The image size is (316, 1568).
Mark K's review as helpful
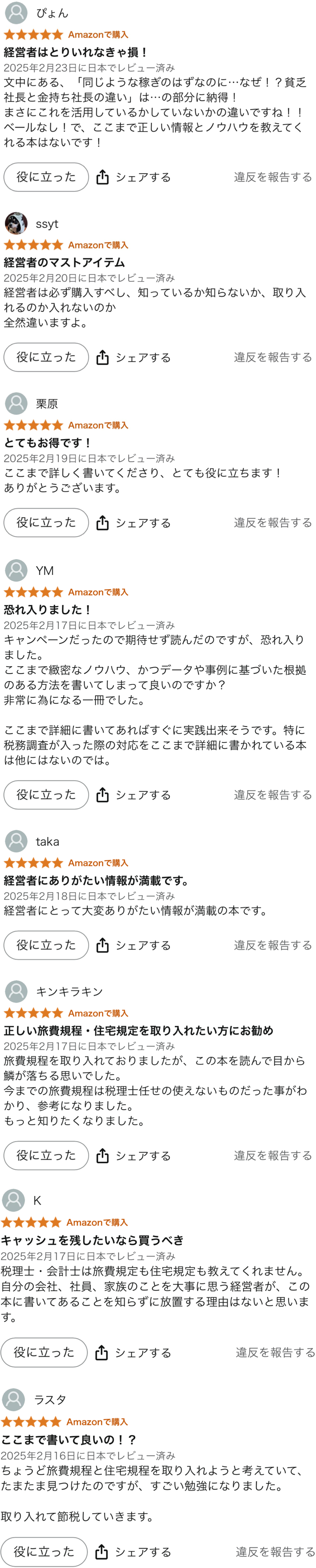pyautogui.click(x=44, y=1353)
